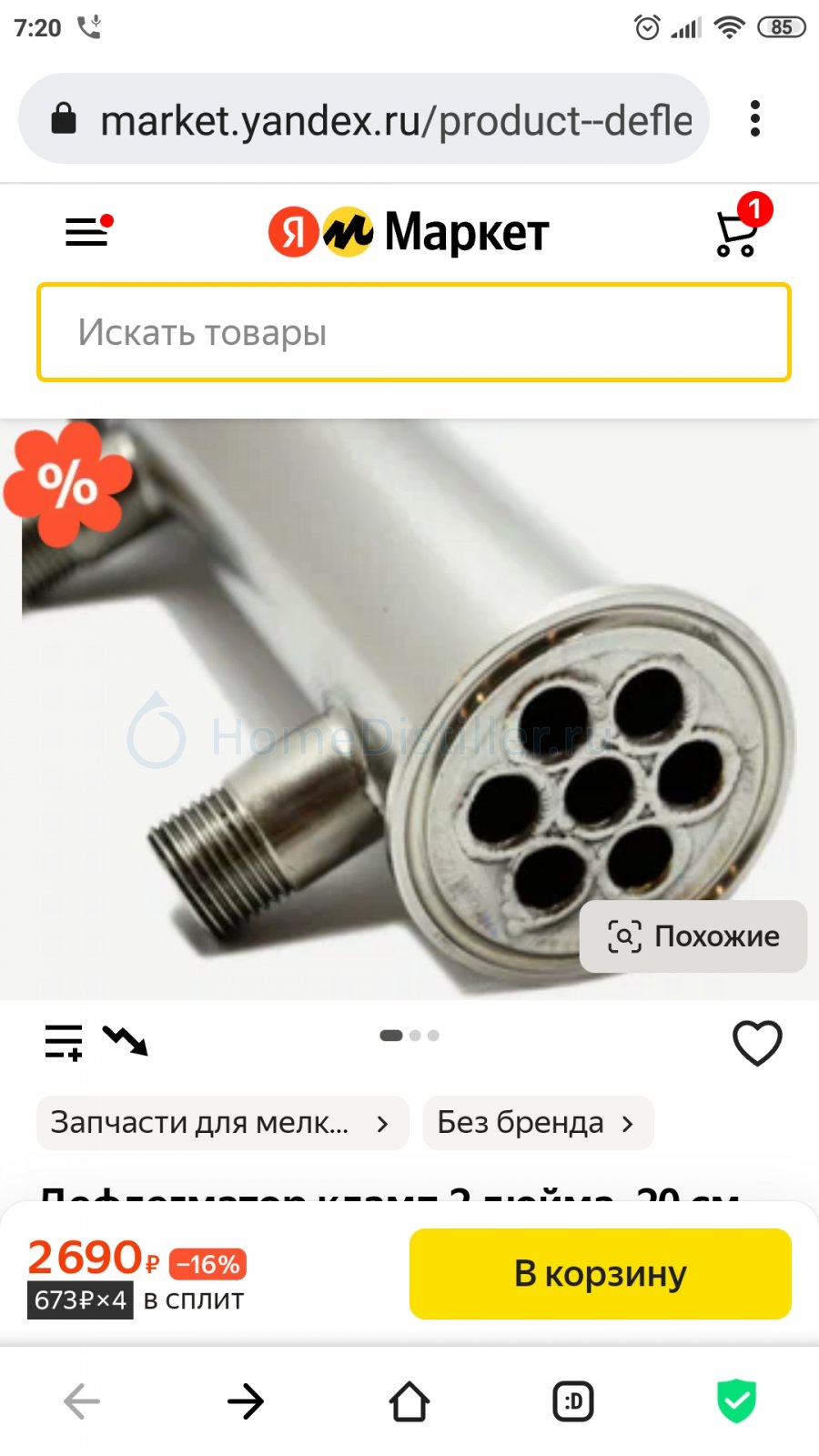Open "Без бренда" brand chip
This screenshot has height=1456, width=819.
pos(538,1123)
